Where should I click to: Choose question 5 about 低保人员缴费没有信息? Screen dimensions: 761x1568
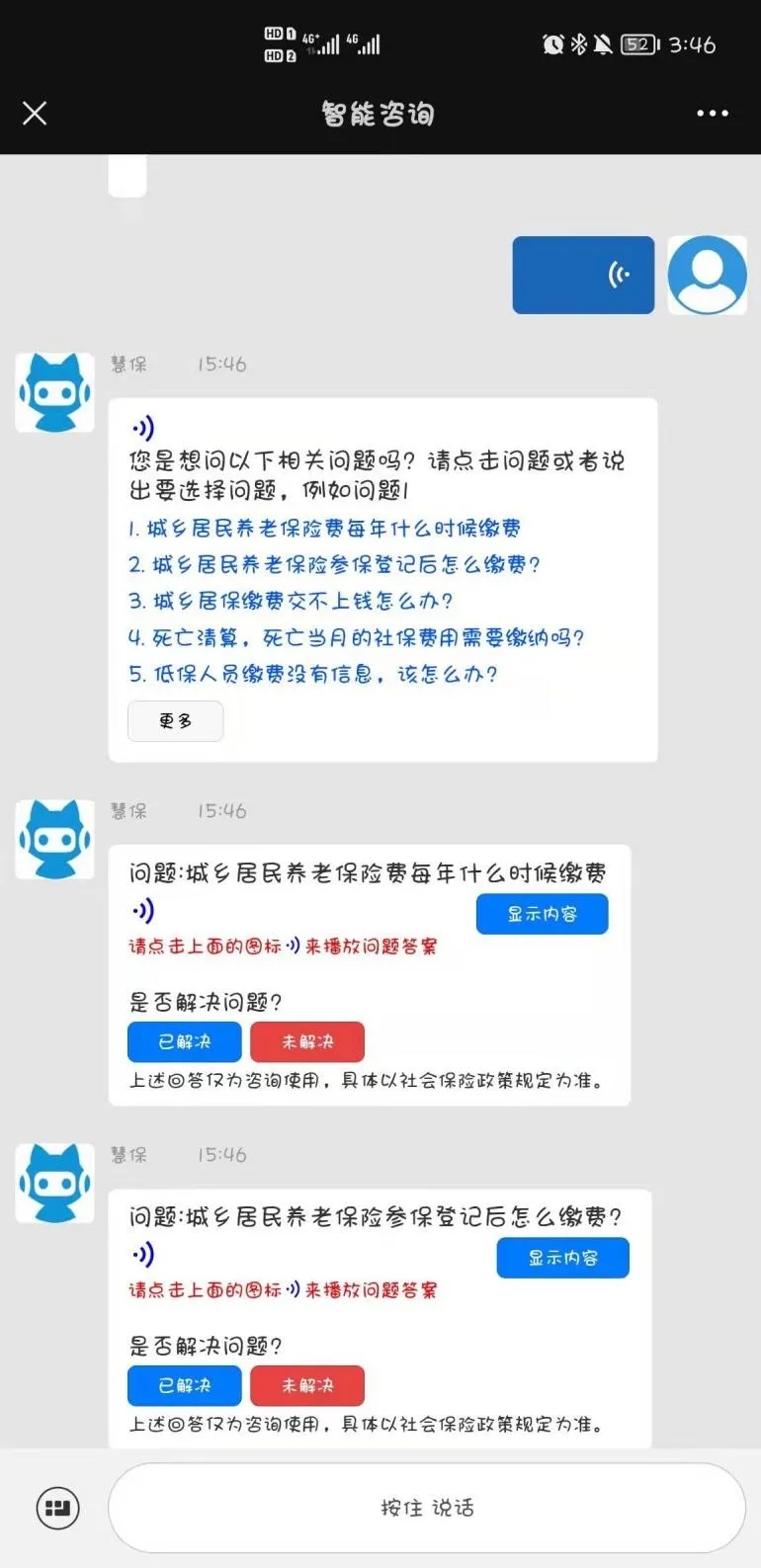[x=312, y=674]
